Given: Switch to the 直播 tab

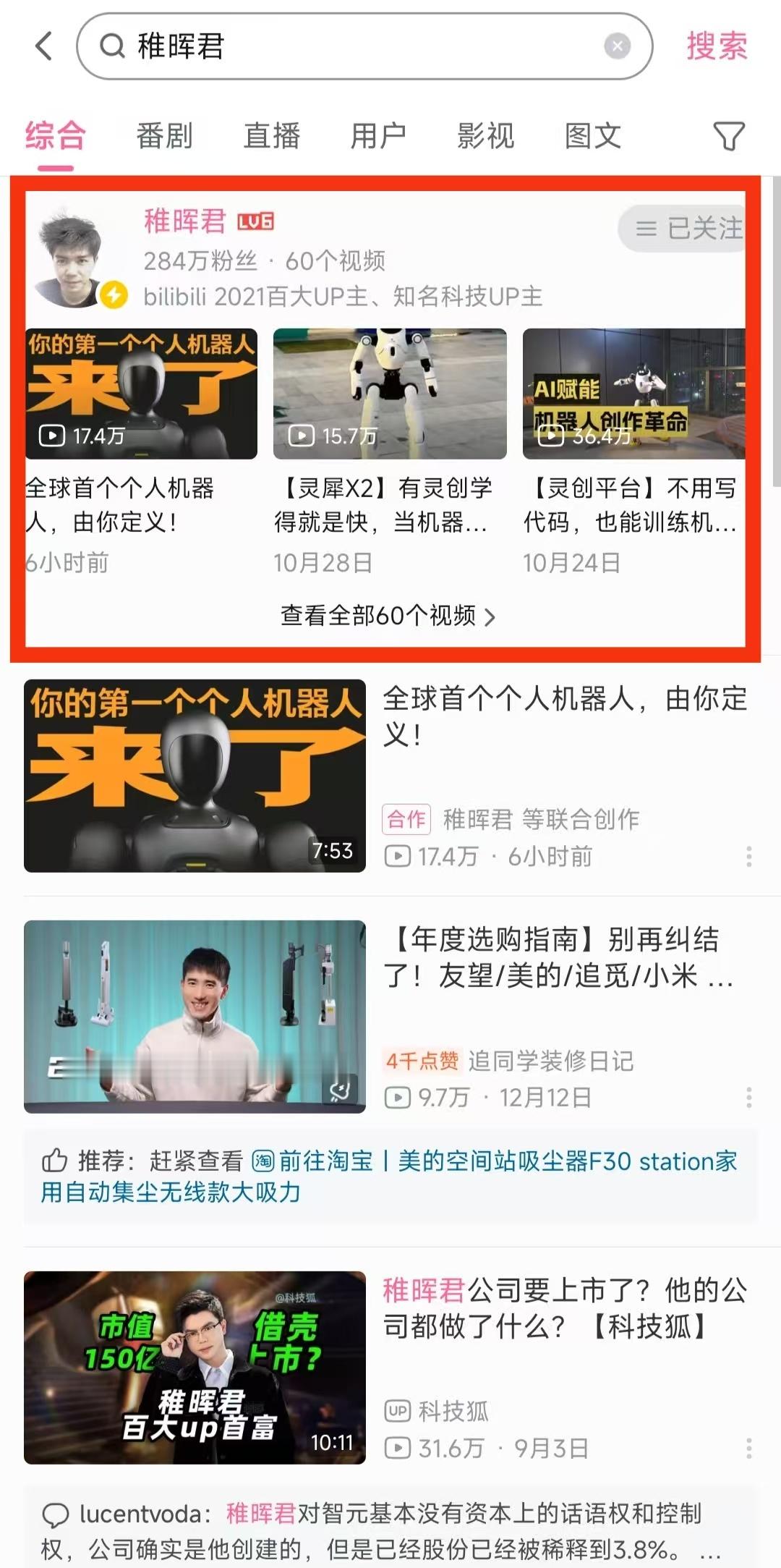Looking at the screenshot, I should pyautogui.click(x=271, y=135).
